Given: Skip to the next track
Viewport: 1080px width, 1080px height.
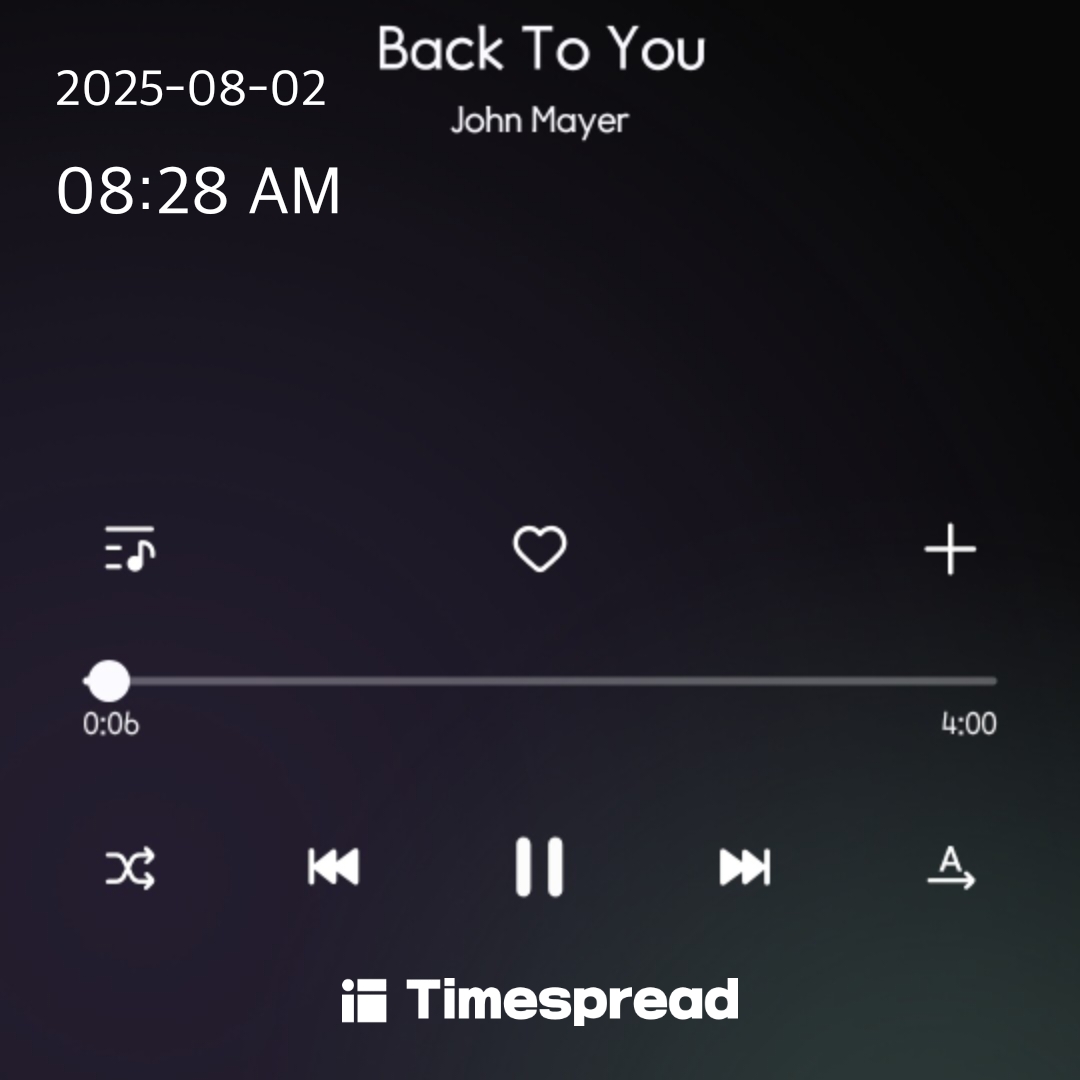Looking at the screenshot, I should tap(745, 867).
